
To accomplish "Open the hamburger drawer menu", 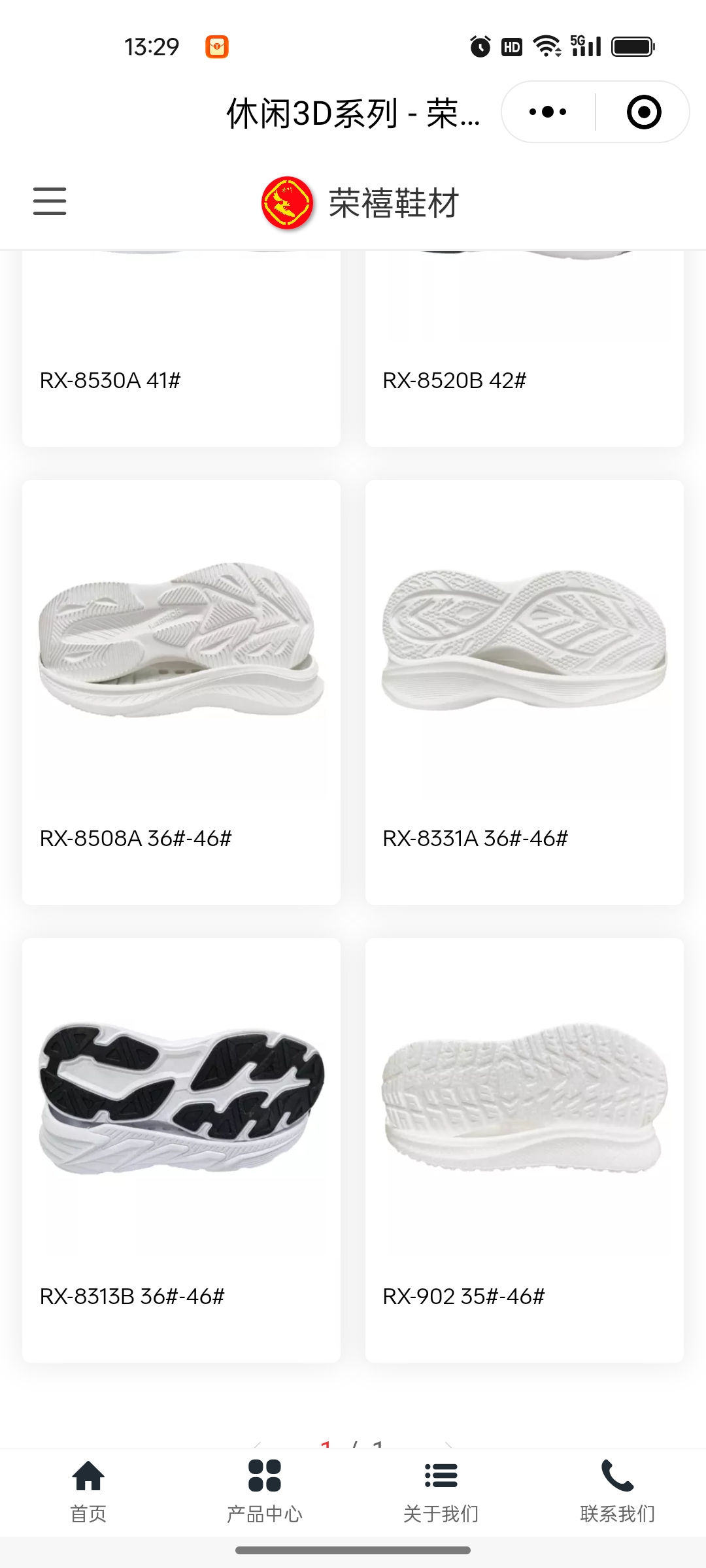I will click(x=50, y=201).
